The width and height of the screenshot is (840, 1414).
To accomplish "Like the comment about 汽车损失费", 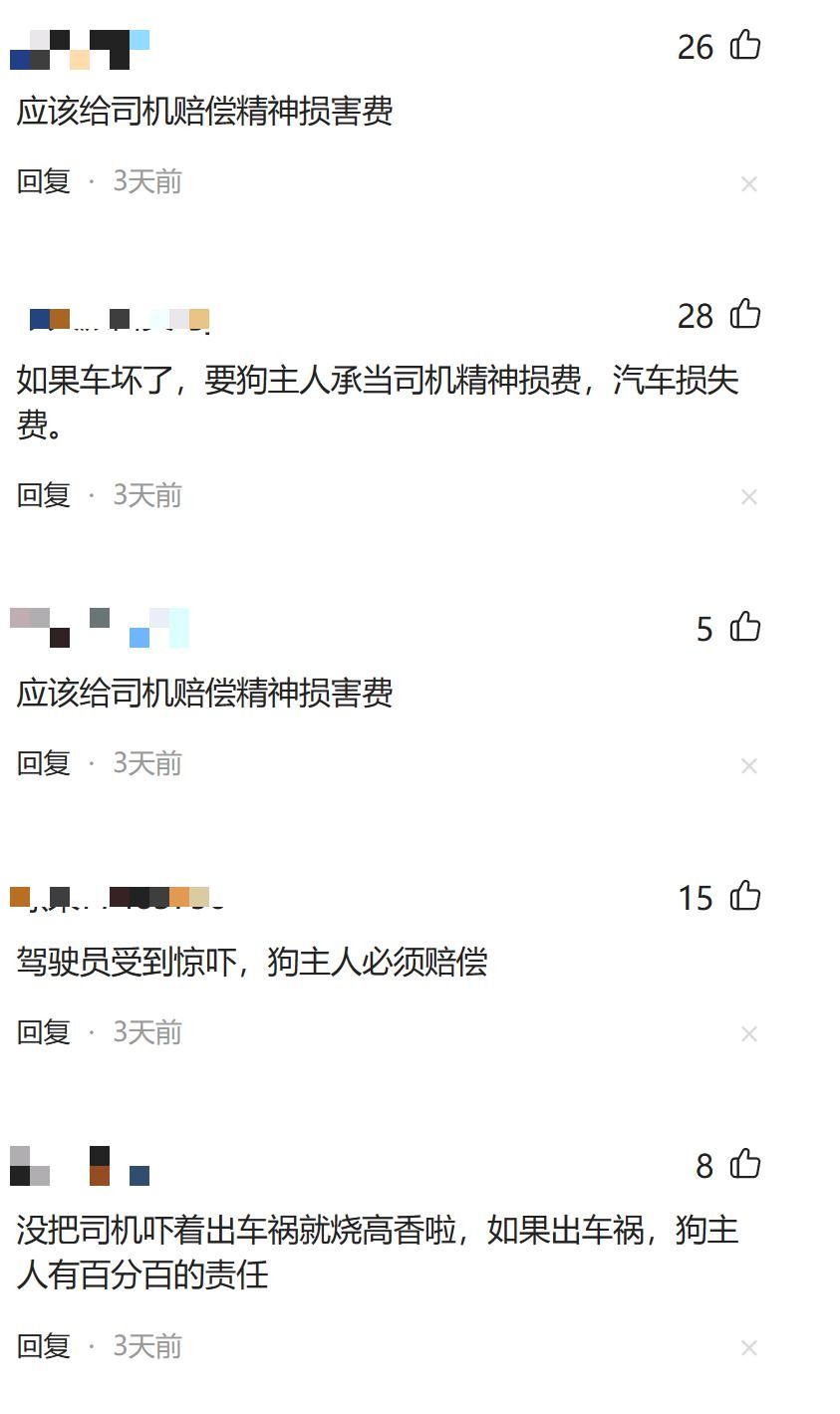I will click(744, 314).
